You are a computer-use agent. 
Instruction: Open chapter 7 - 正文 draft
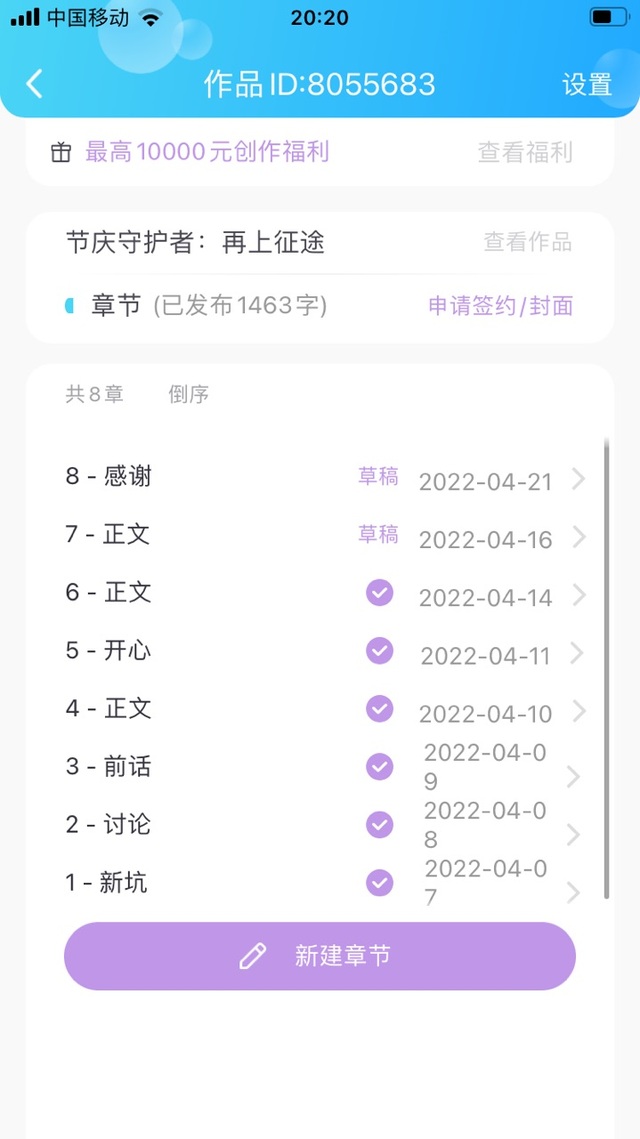[x=320, y=536]
